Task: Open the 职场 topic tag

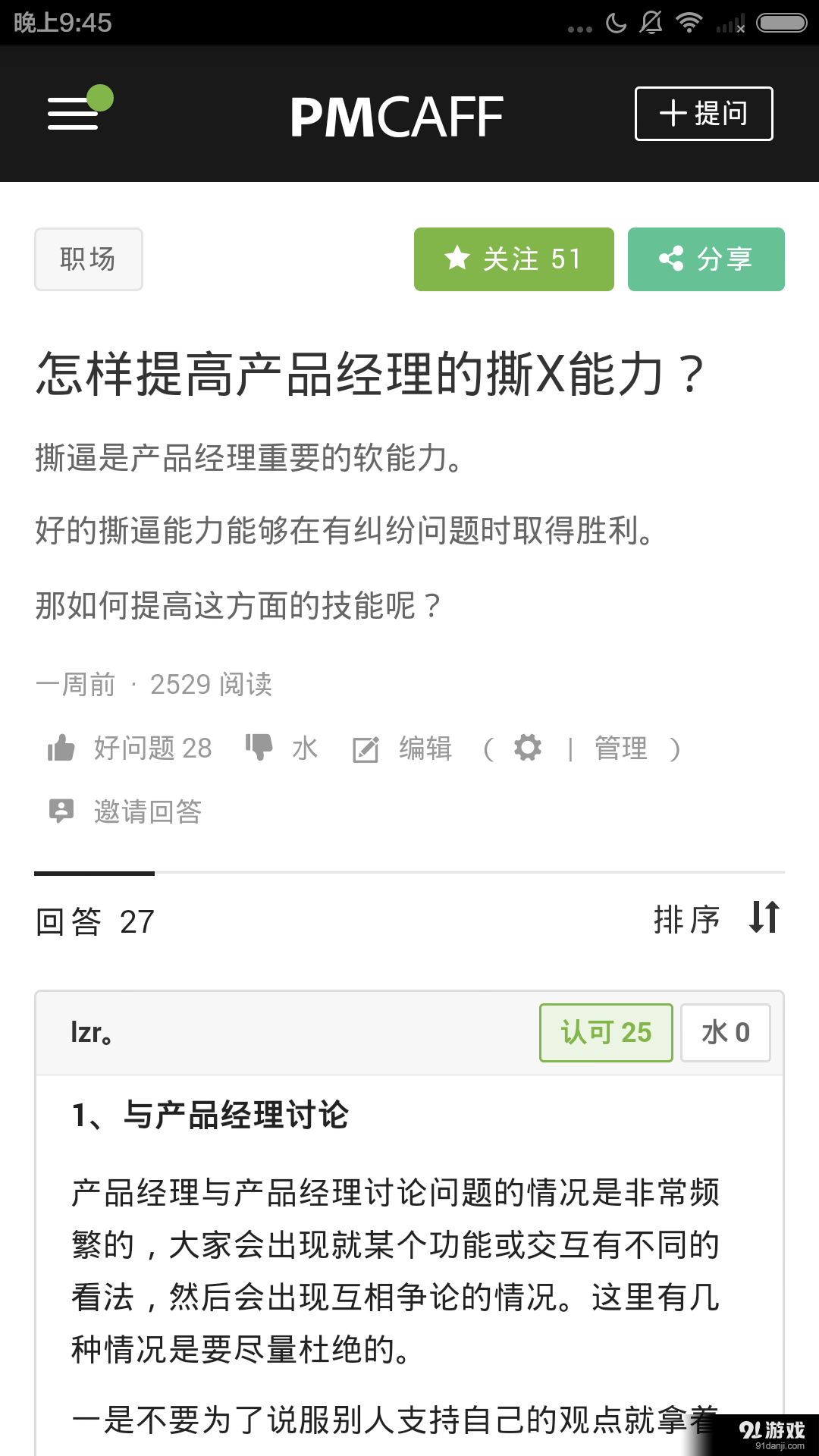Action: [88, 259]
